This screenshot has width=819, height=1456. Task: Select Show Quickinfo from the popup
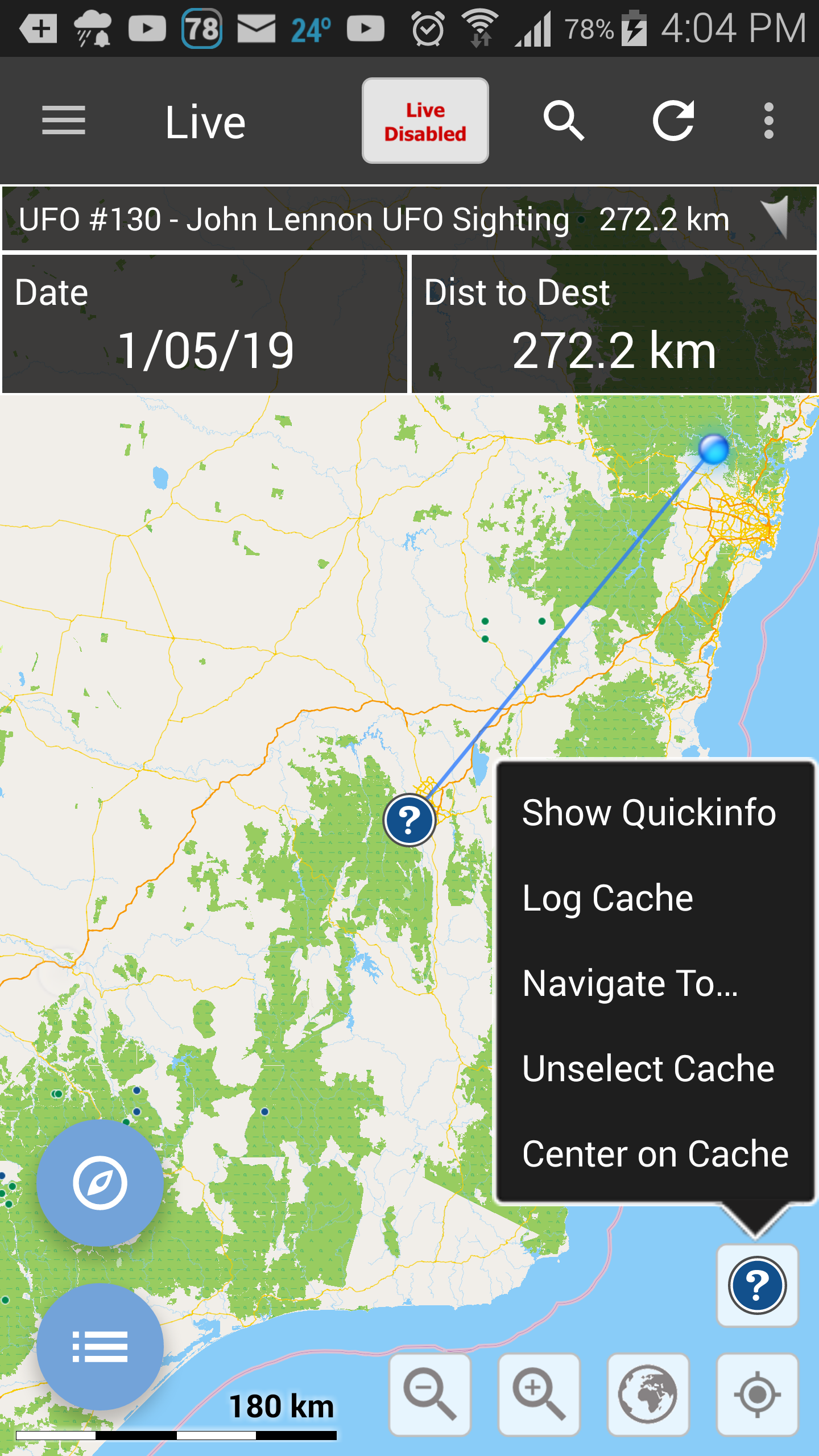click(649, 812)
